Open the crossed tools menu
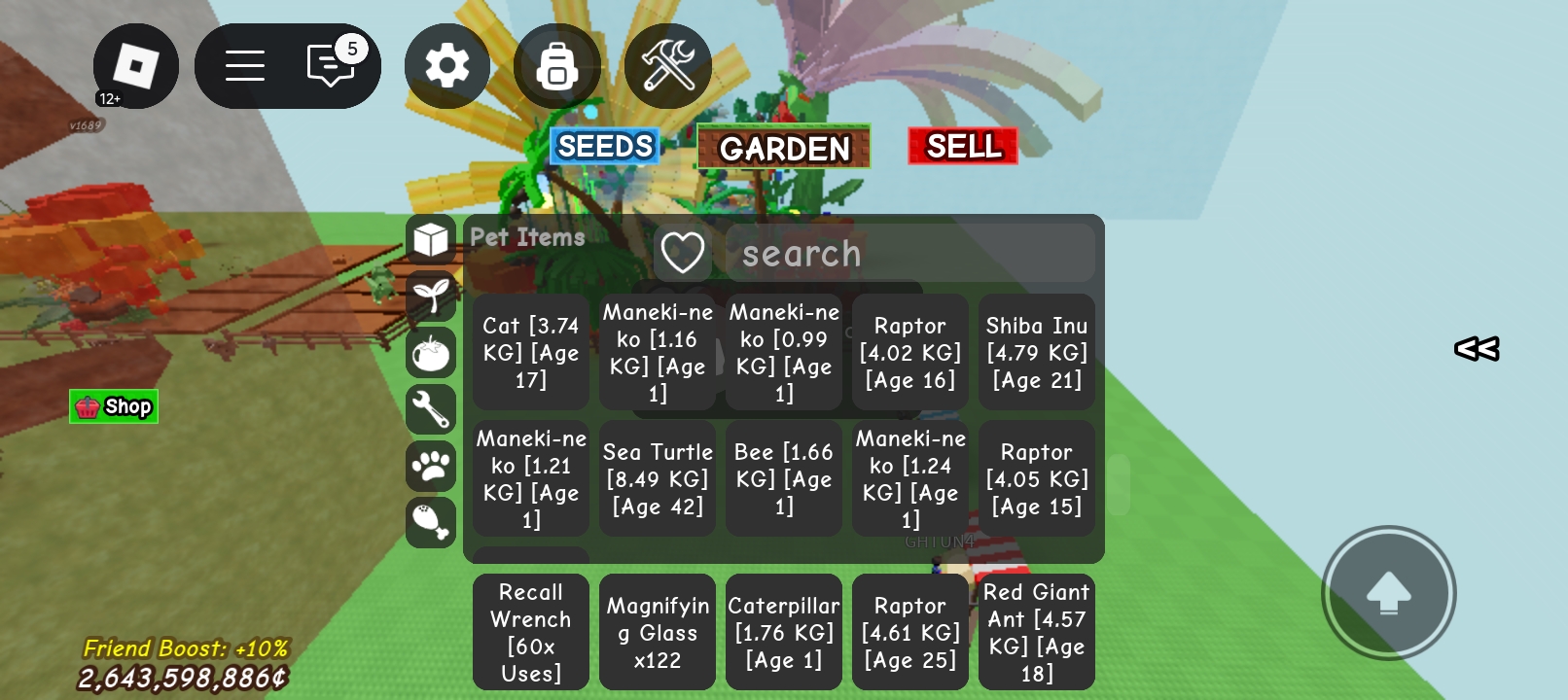Screen dimensions: 1568x700 [x=667, y=66]
